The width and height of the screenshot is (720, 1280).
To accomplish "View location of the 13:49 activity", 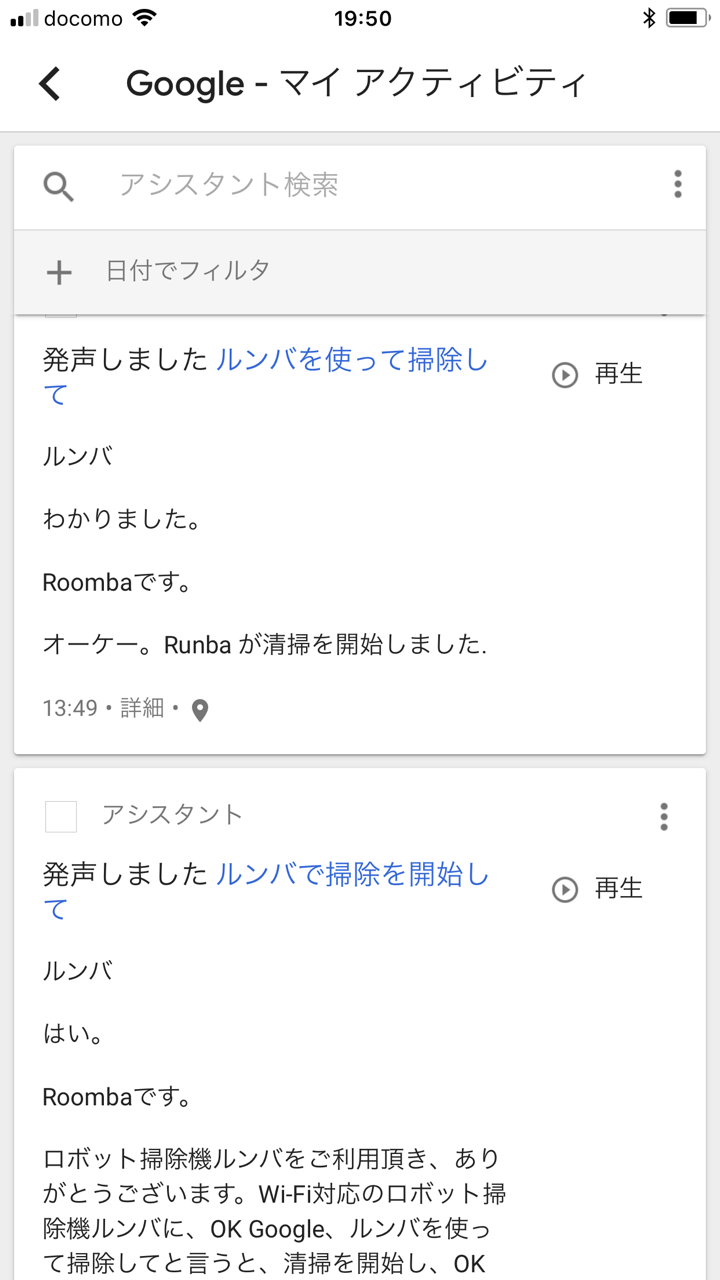I will click(200, 711).
